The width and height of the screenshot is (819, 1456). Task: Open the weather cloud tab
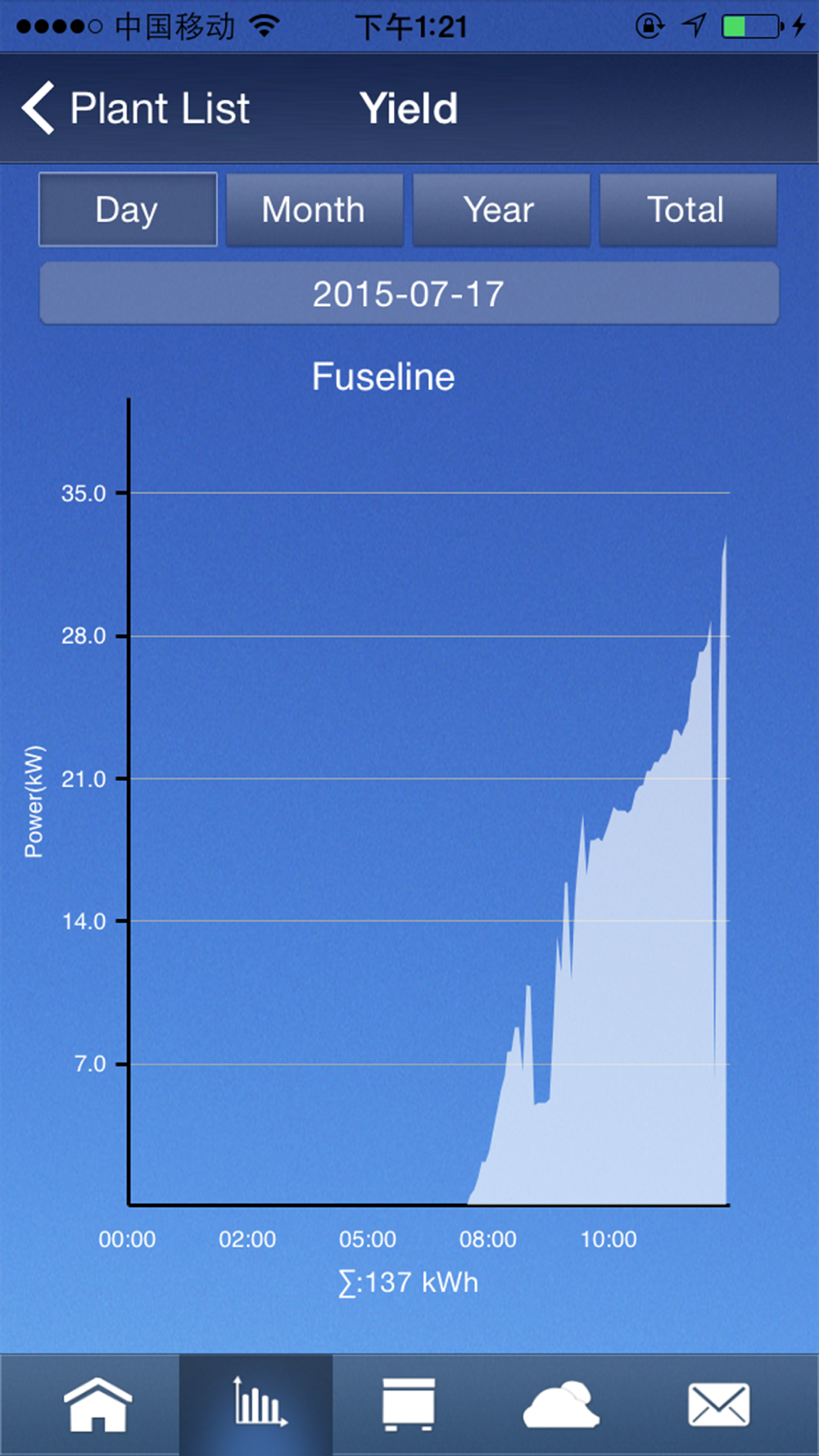[562, 1404]
